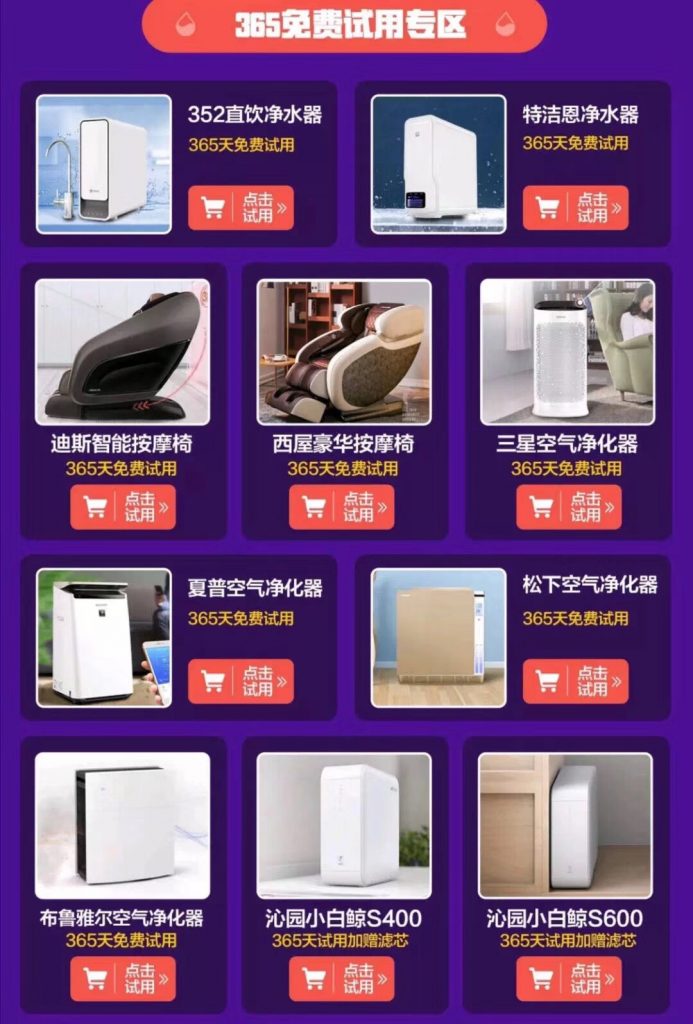View the 沁园小白鲸S400 product picture
The width and height of the screenshot is (693, 1024).
click(344, 825)
